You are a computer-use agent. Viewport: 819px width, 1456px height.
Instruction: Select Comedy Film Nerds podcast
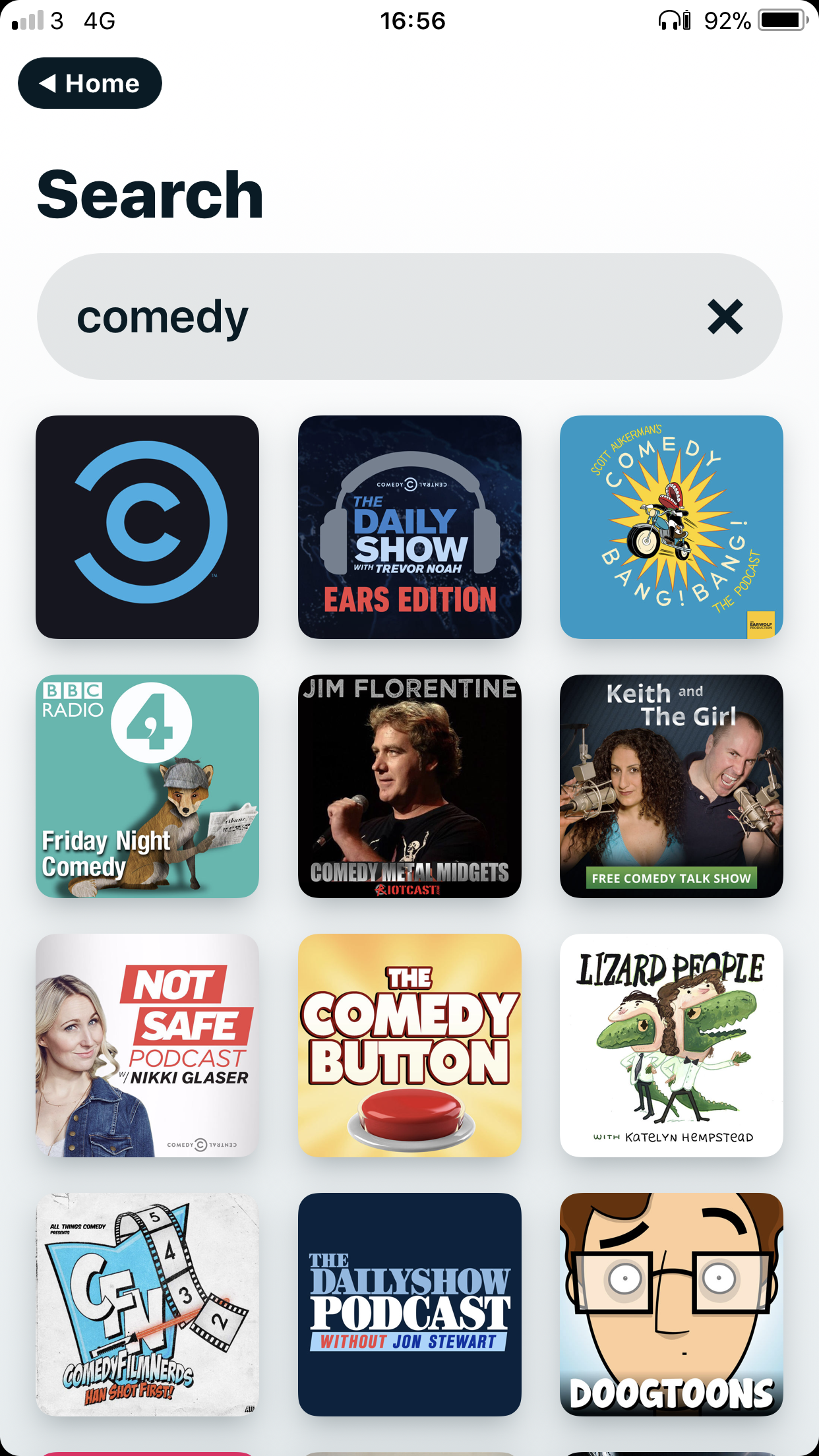click(x=147, y=1304)
